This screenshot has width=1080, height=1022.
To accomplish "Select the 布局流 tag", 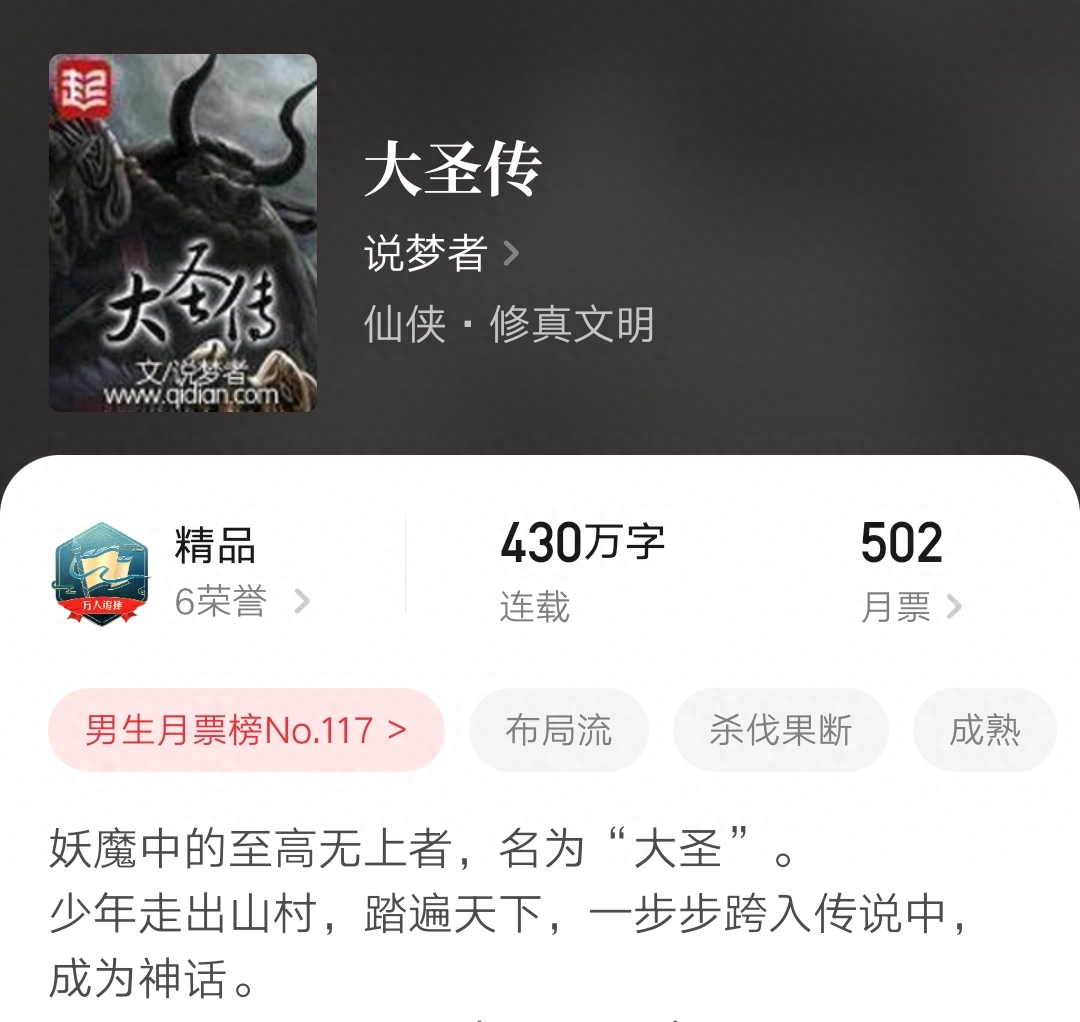I will [558, 730].
